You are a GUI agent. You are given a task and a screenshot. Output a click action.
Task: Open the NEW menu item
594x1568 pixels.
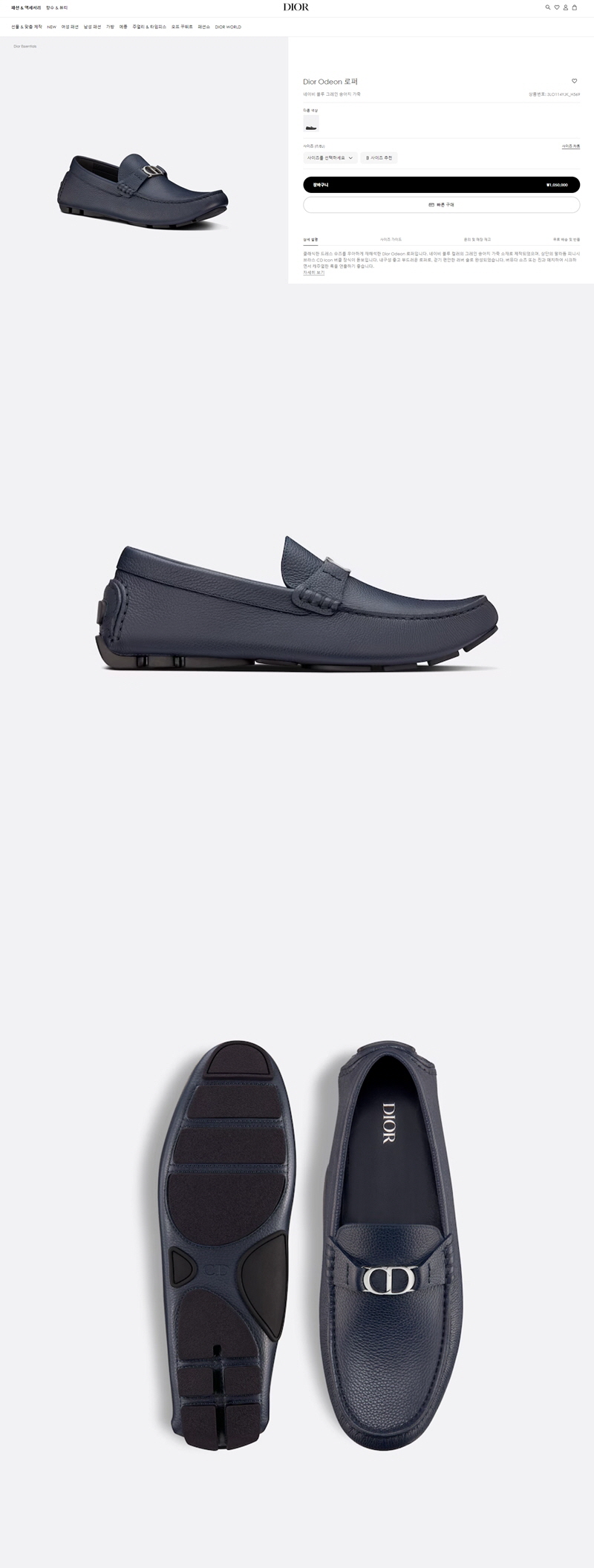[x=51, y=27]
